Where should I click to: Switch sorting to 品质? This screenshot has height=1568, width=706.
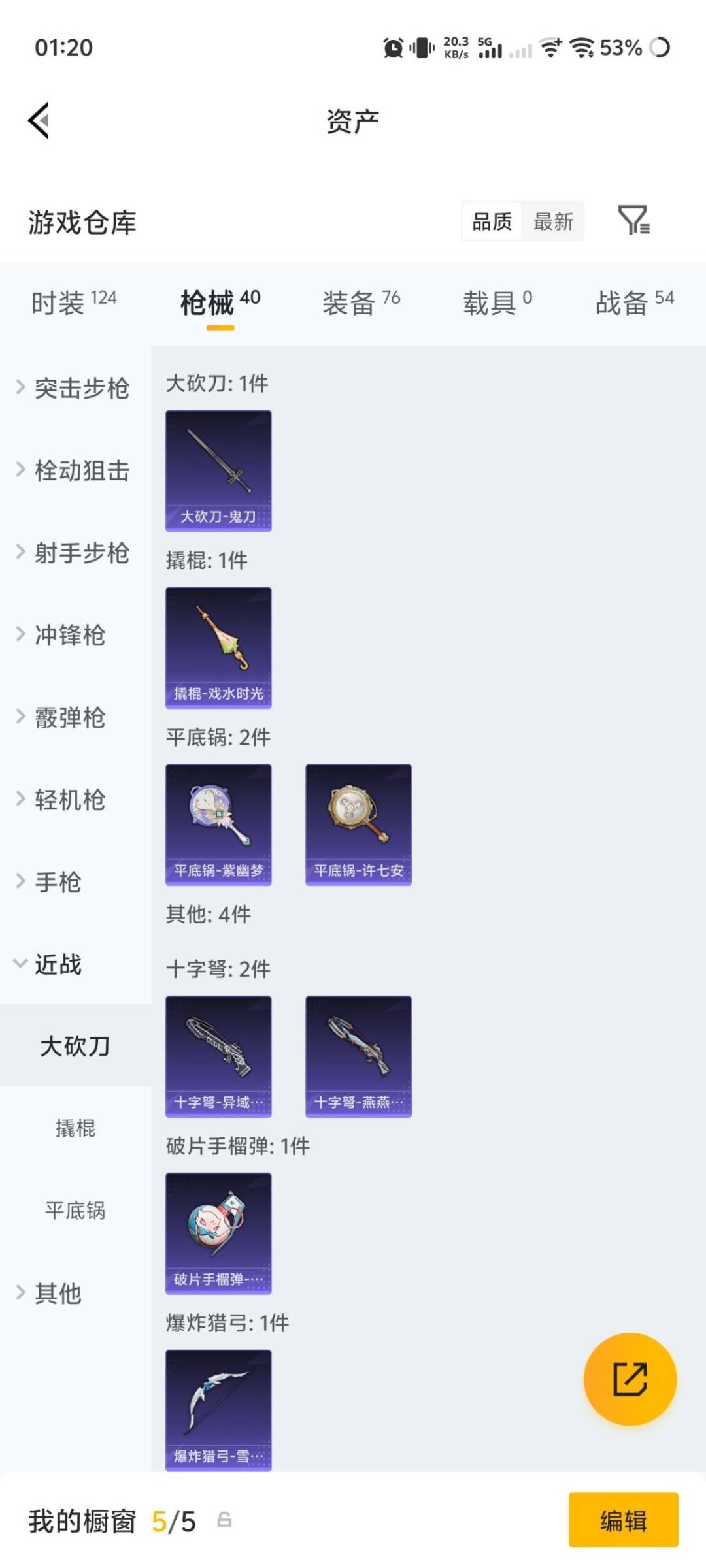click(490, 221)
